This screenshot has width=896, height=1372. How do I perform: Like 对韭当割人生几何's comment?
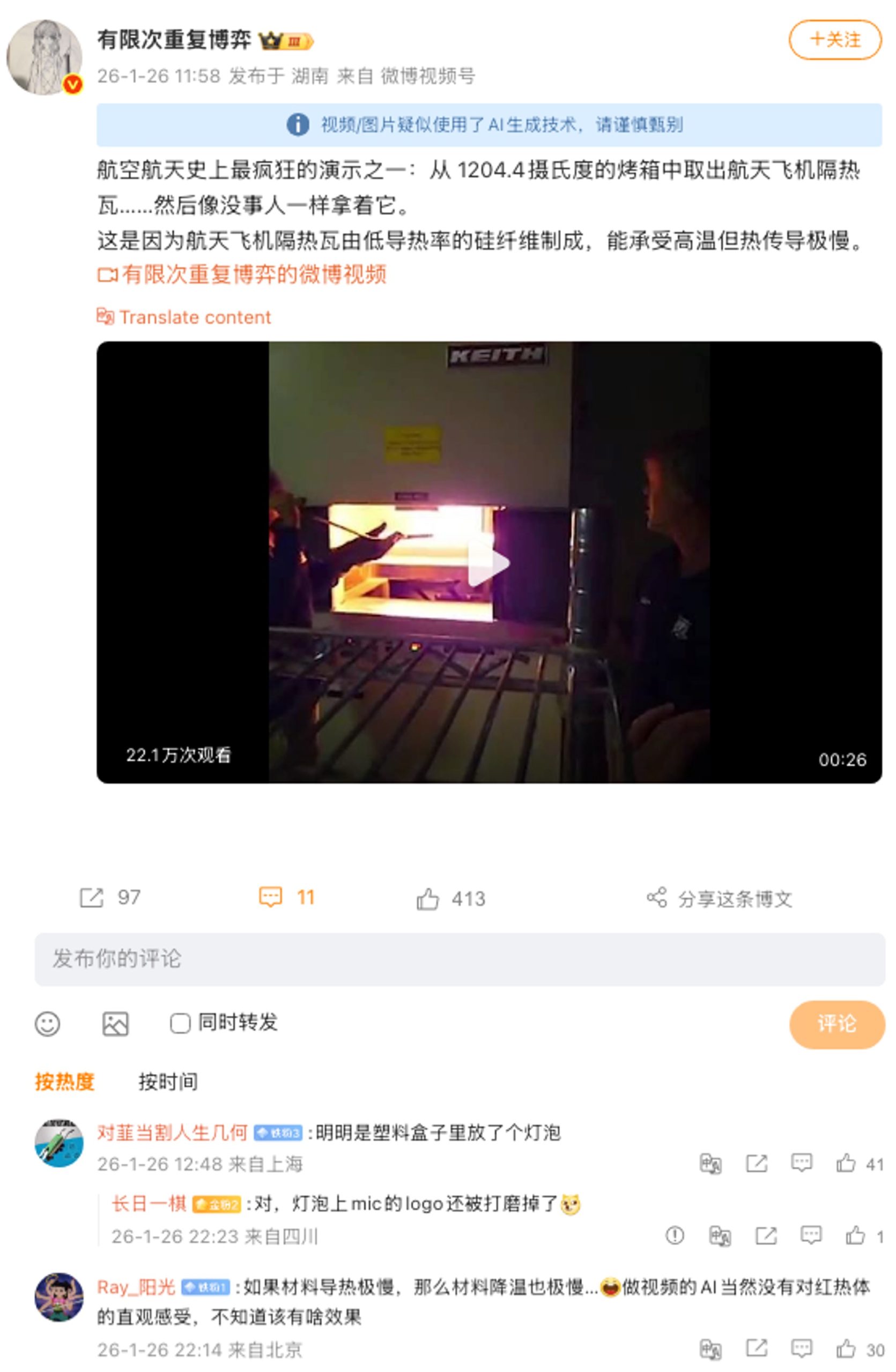point(846,1164)
